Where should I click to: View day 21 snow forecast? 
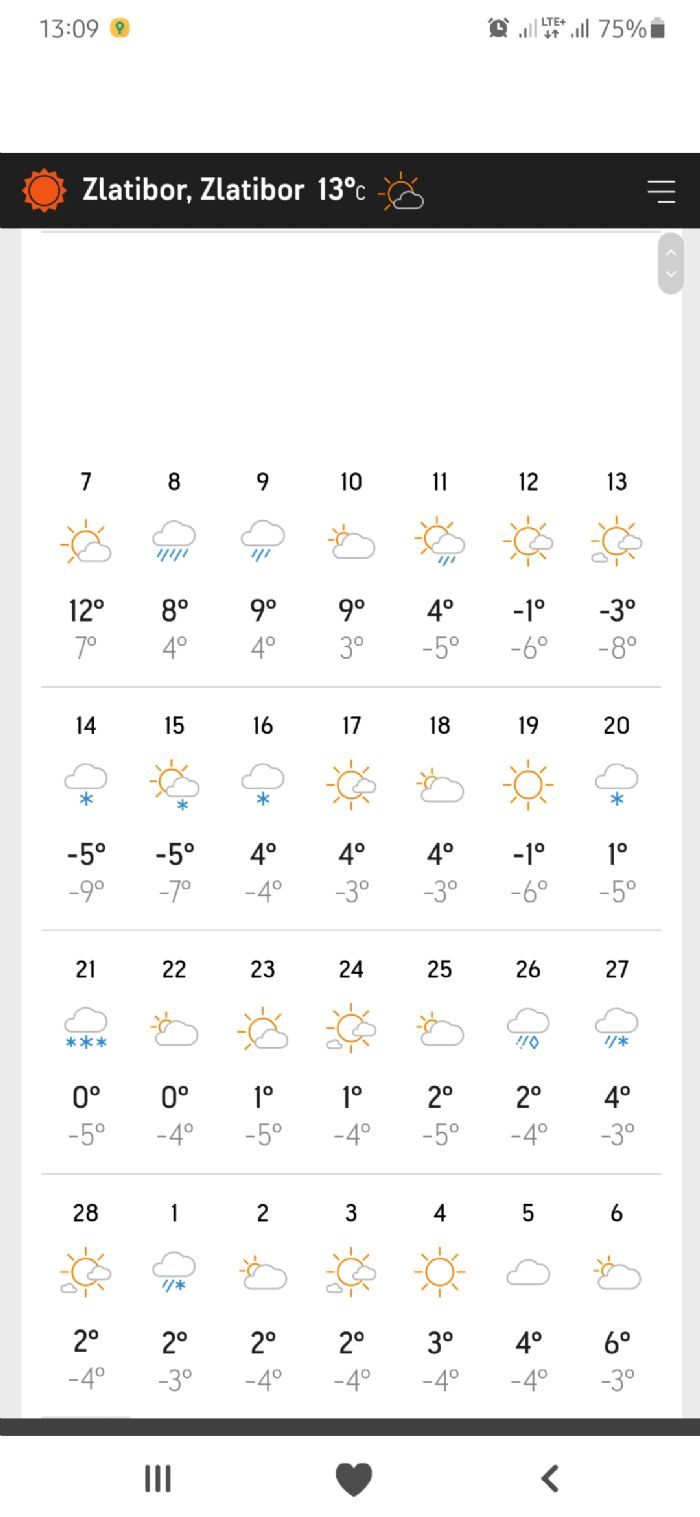point(86,1051)
